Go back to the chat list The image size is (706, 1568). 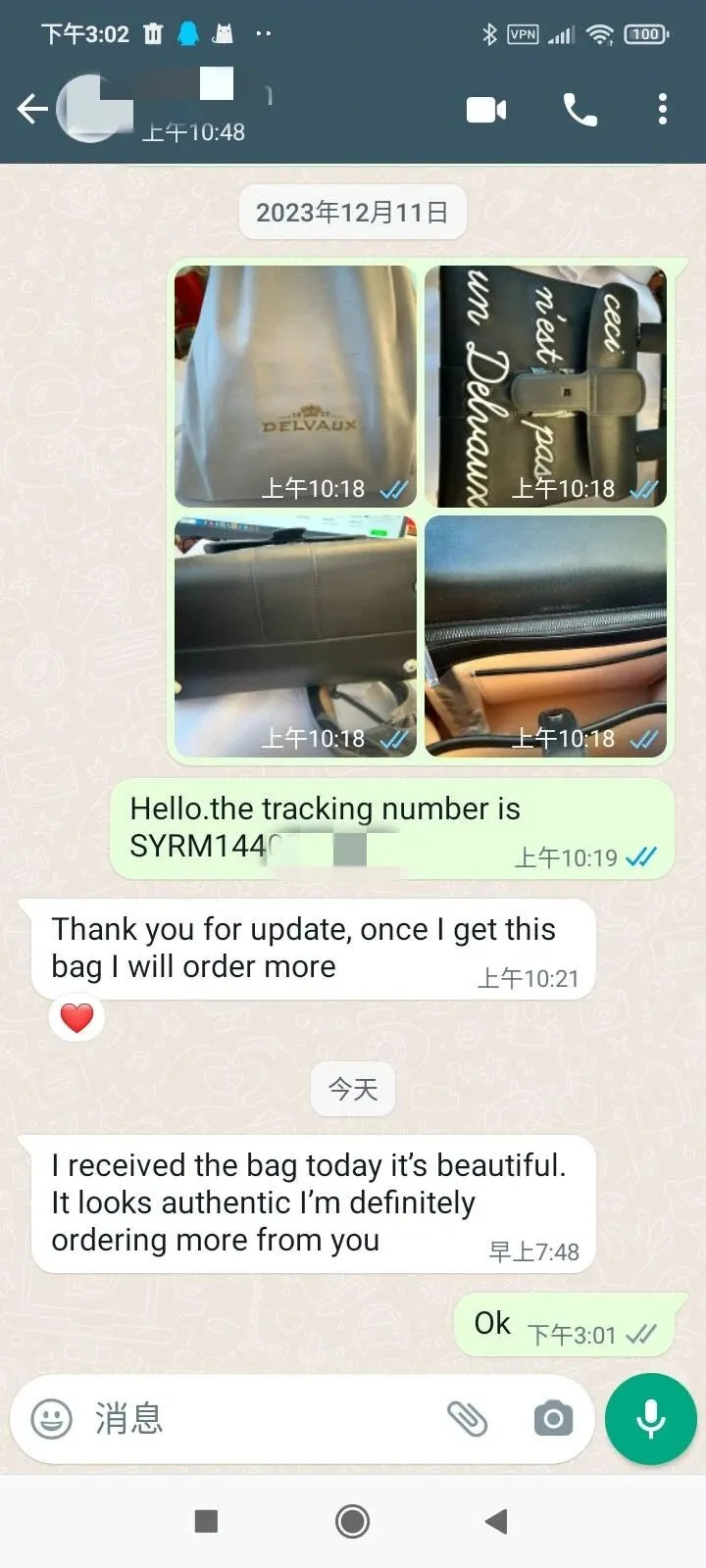32,109
